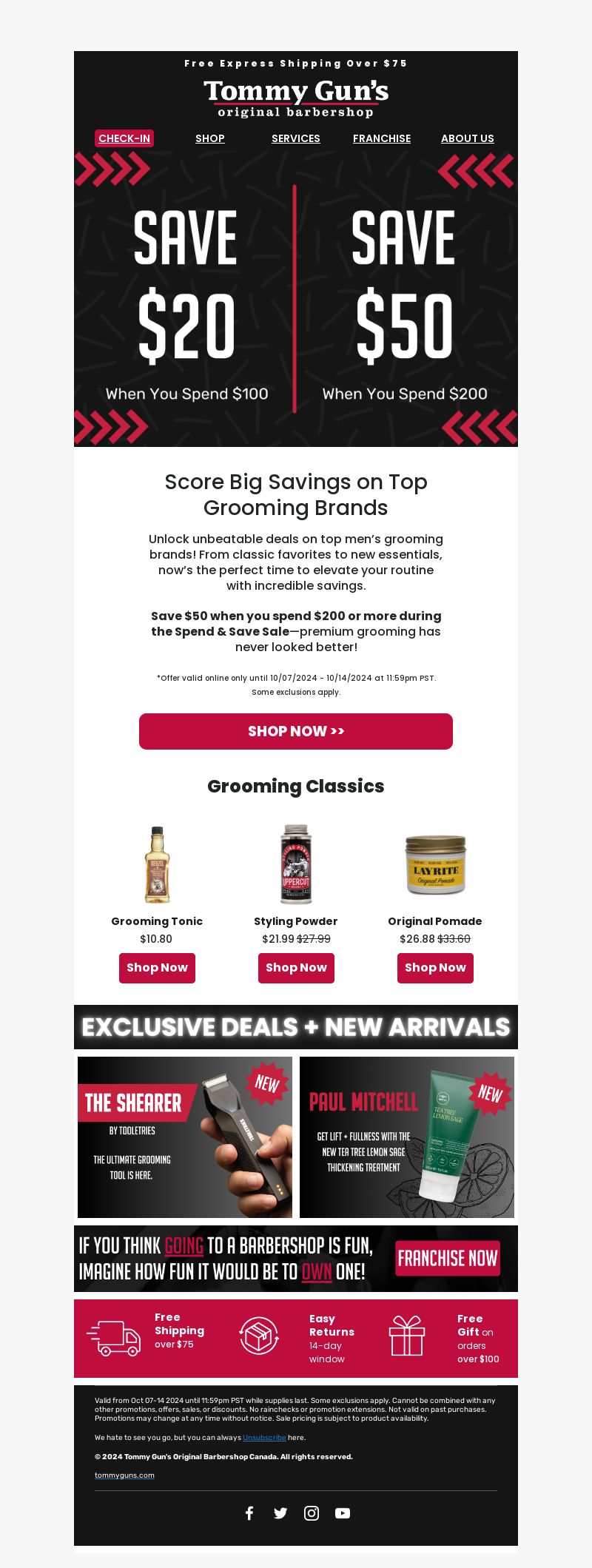The image size is (592, 1568).
Task: Open the tommyguns.com link
Action: coord(124,1476)
